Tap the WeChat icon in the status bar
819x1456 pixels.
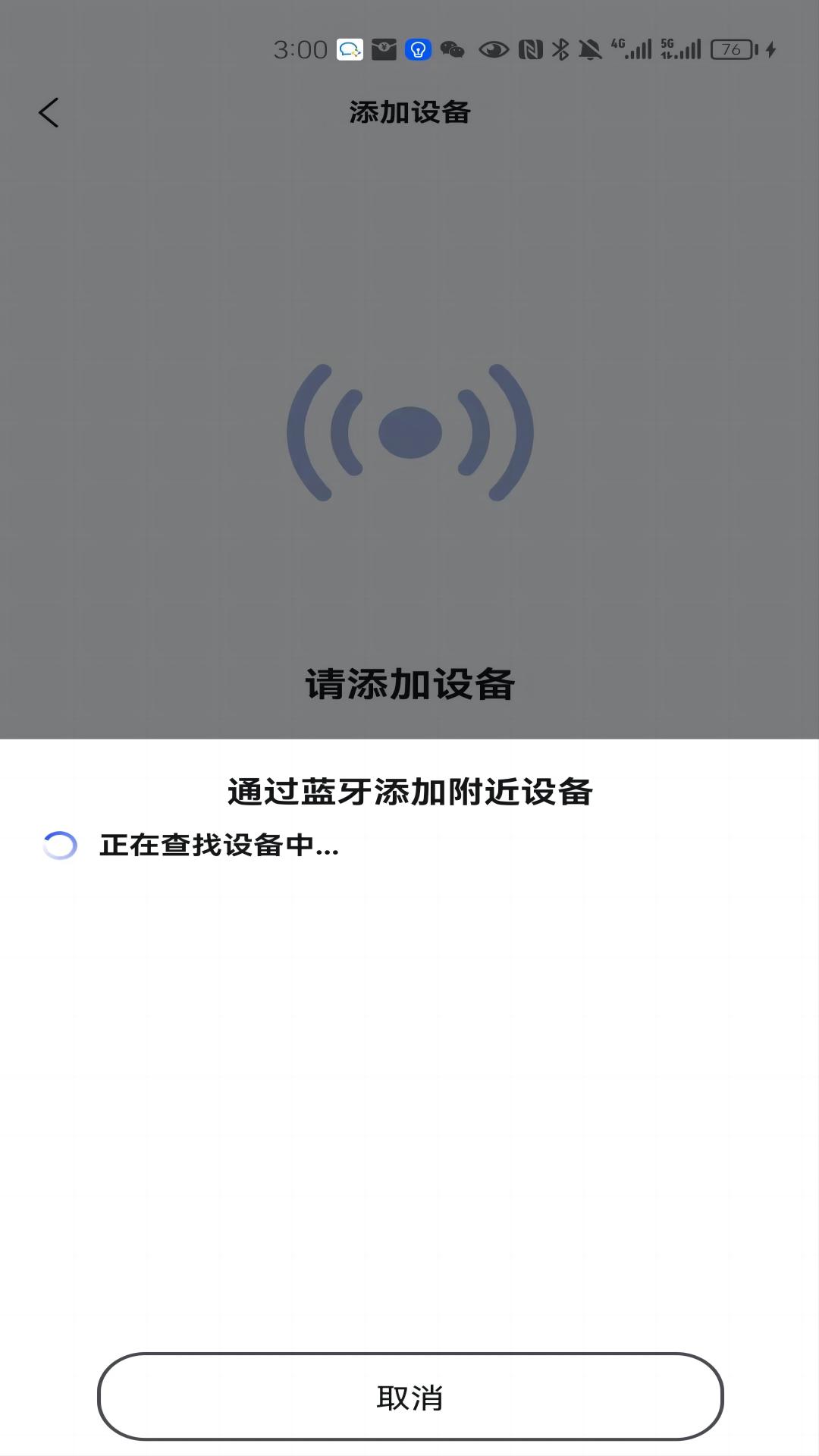[453, 49]
